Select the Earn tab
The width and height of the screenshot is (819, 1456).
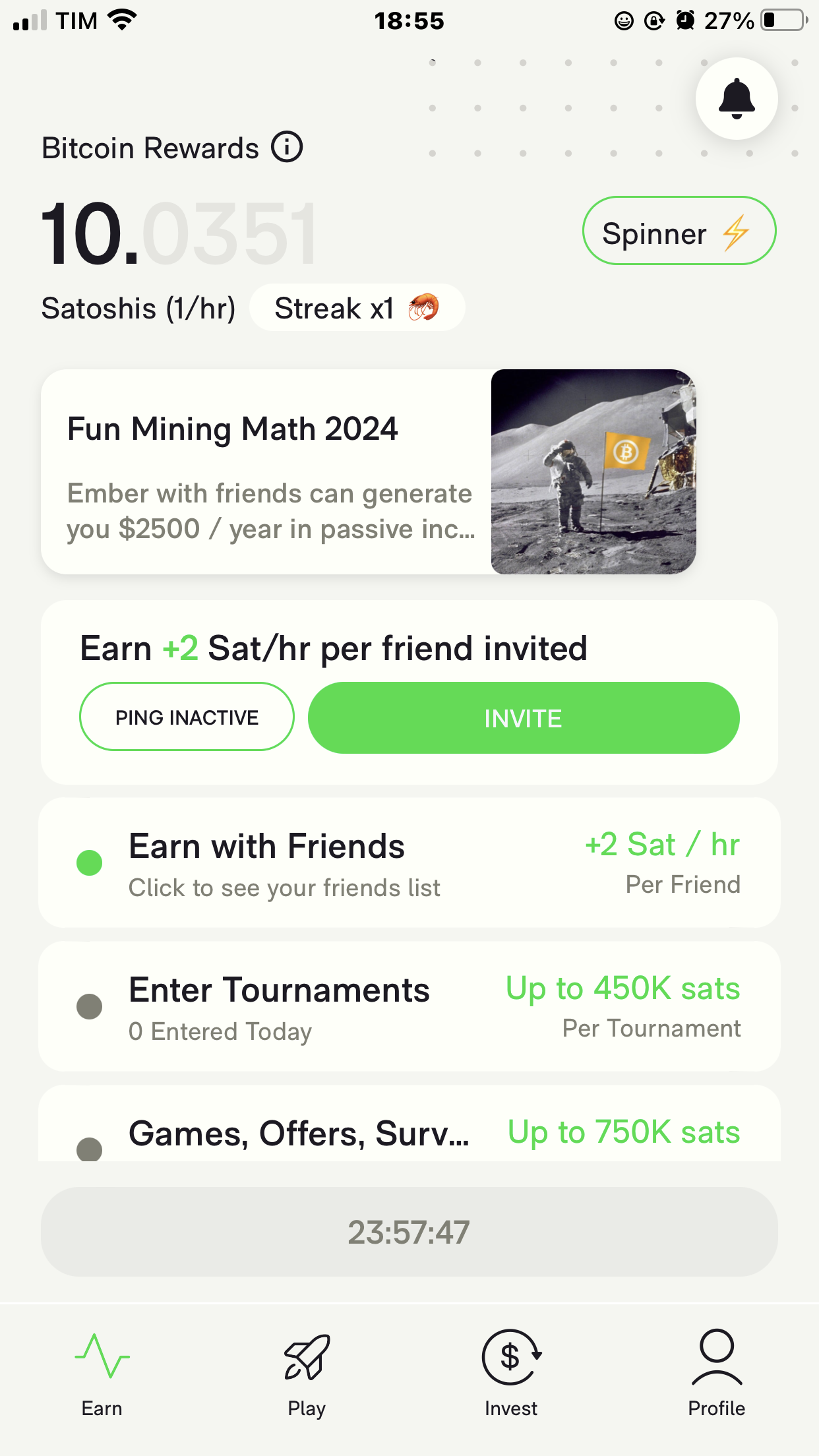coord(102,1373)
